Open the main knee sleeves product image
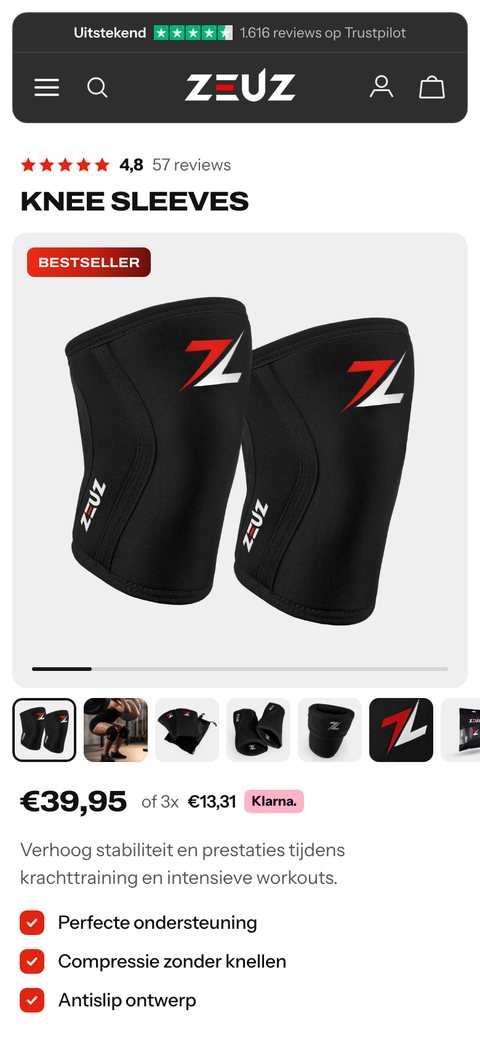This screenshot has width=480, height=1039. [x=240, y=460]
